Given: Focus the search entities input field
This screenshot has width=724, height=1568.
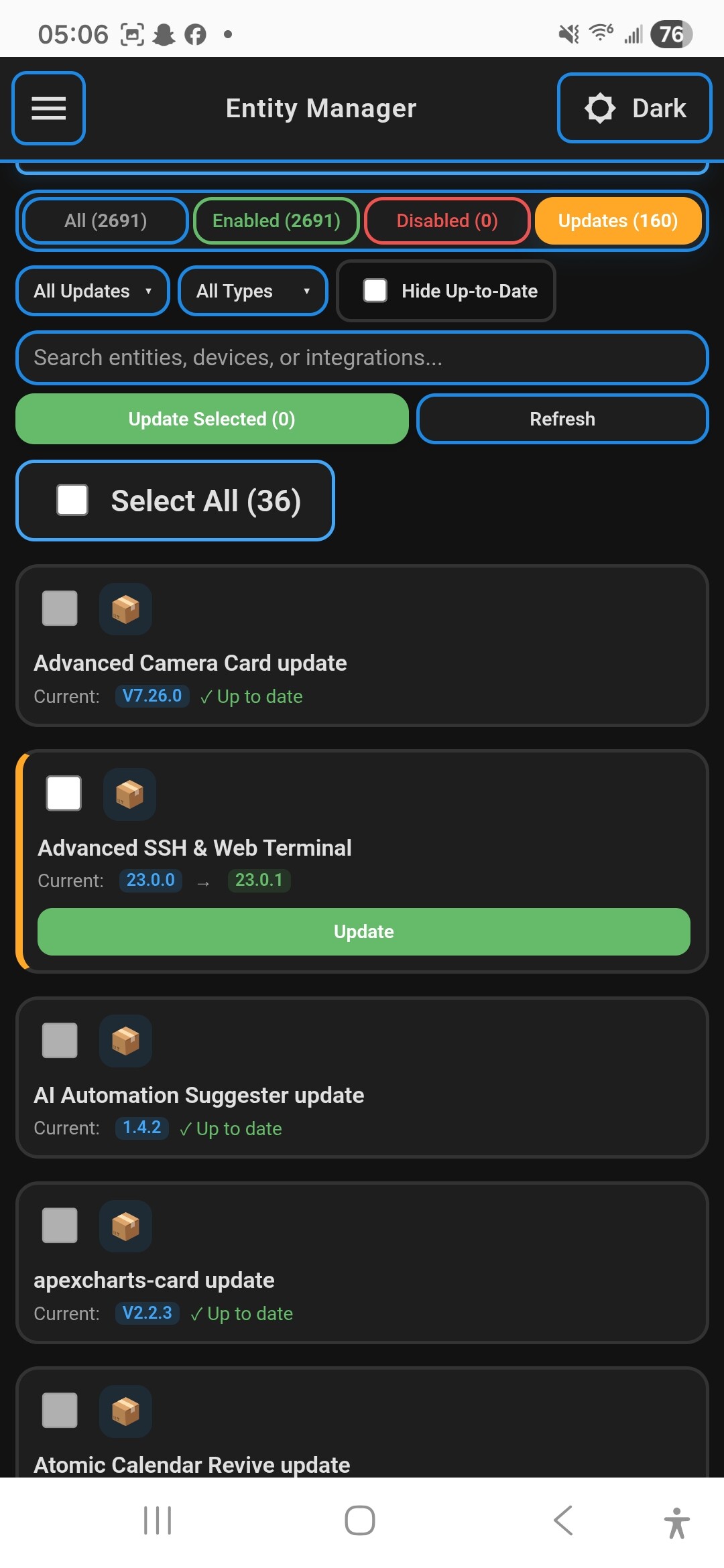Looking at the screenshot, I should (362, 358).
